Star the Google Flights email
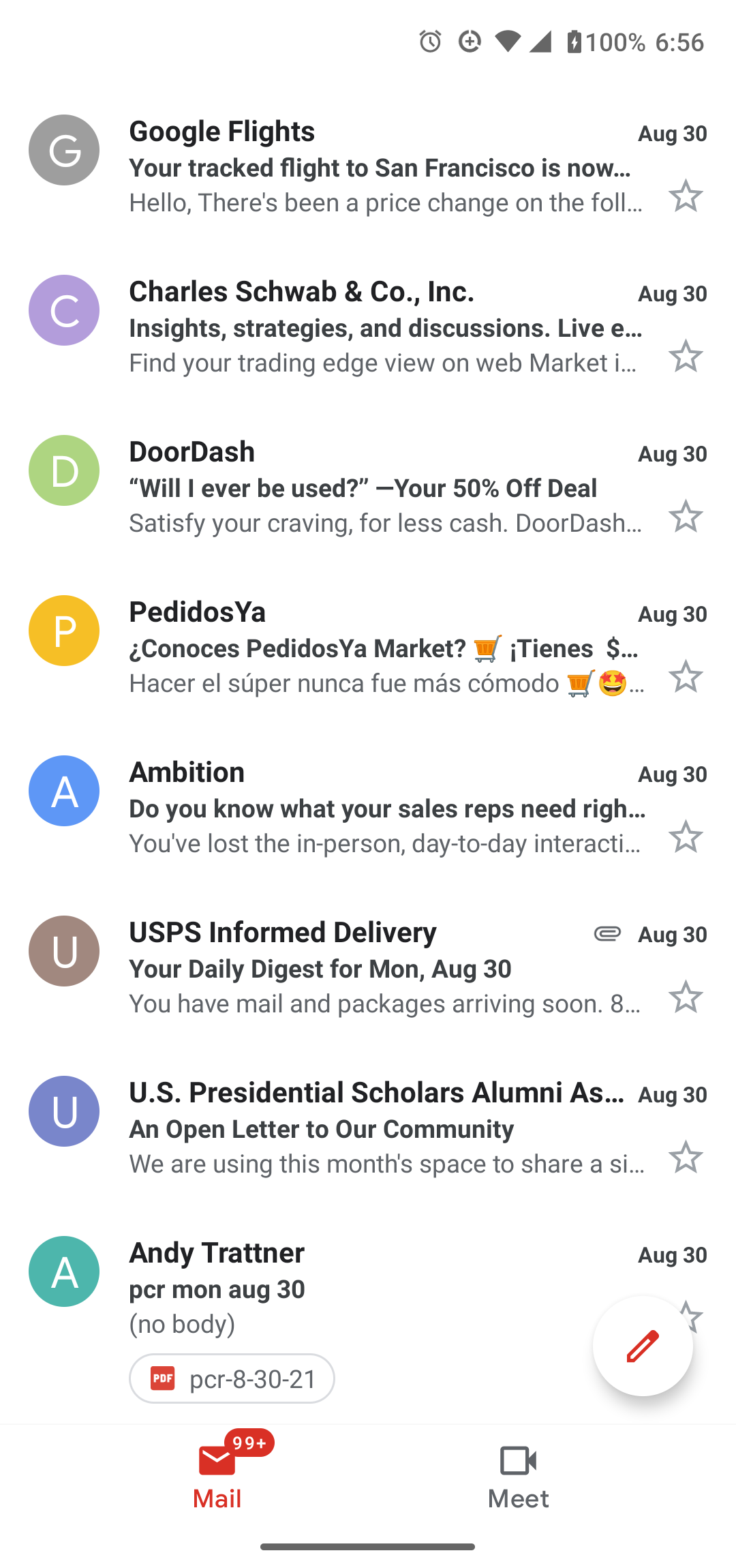 coord(686,196)
